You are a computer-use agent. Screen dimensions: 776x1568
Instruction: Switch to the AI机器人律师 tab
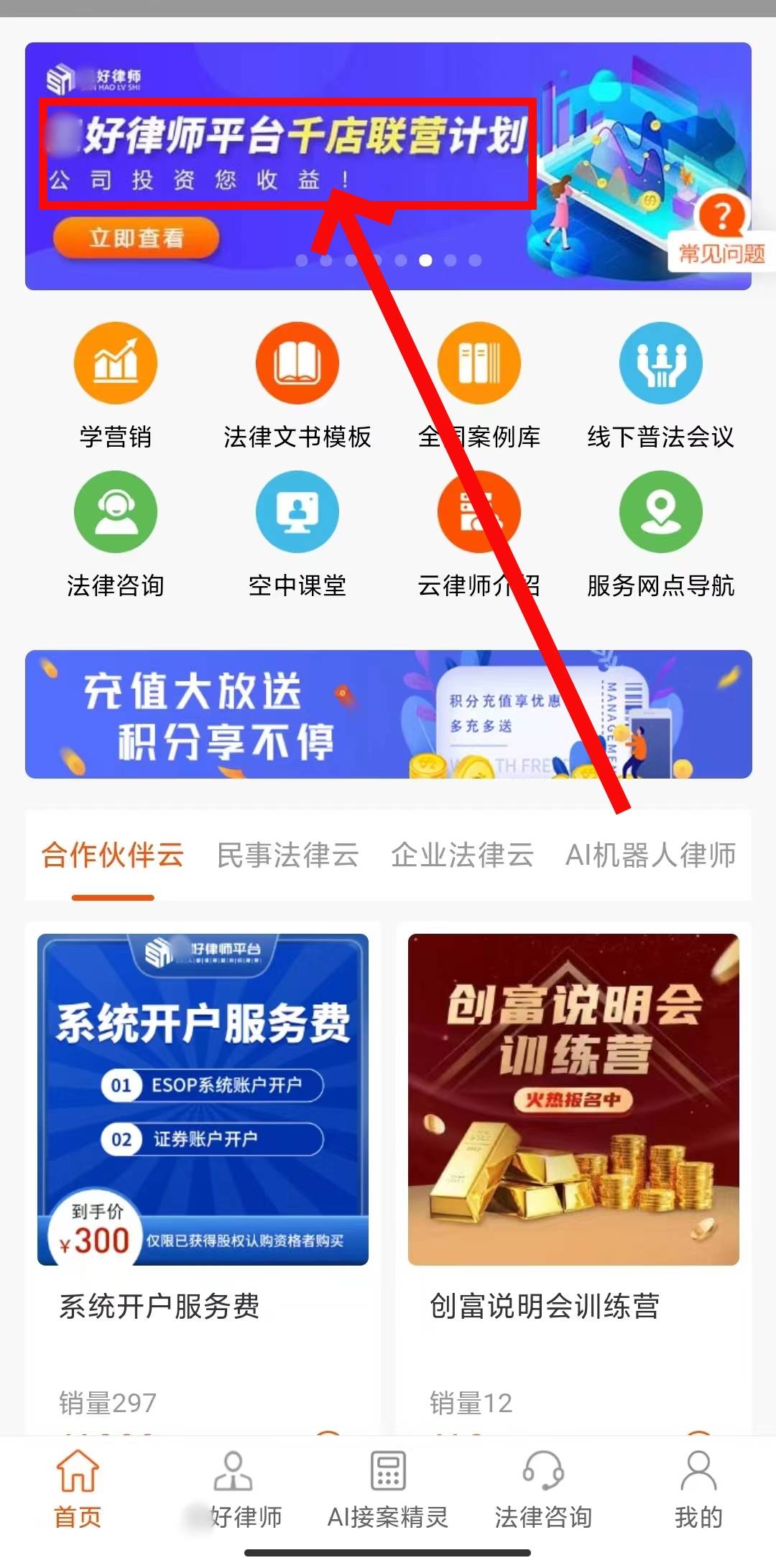coord(650,855)
